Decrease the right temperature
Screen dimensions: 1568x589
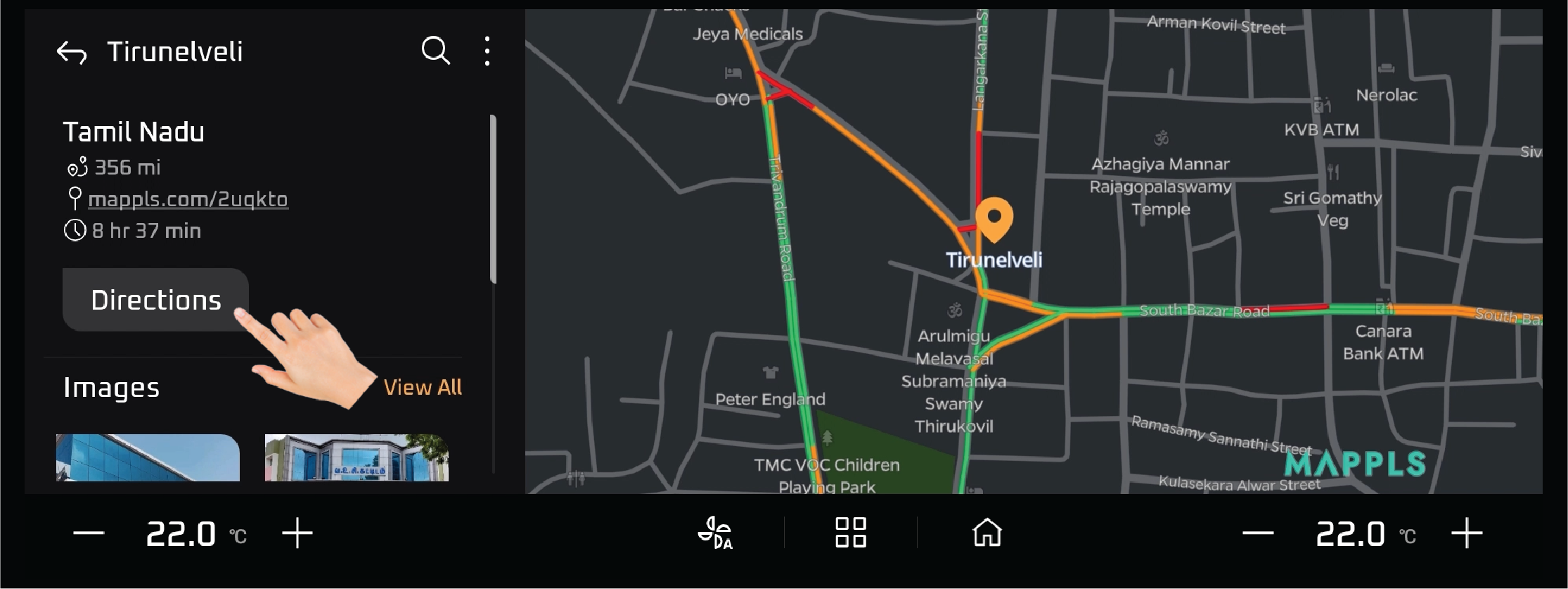click(x=1258, y=533)
